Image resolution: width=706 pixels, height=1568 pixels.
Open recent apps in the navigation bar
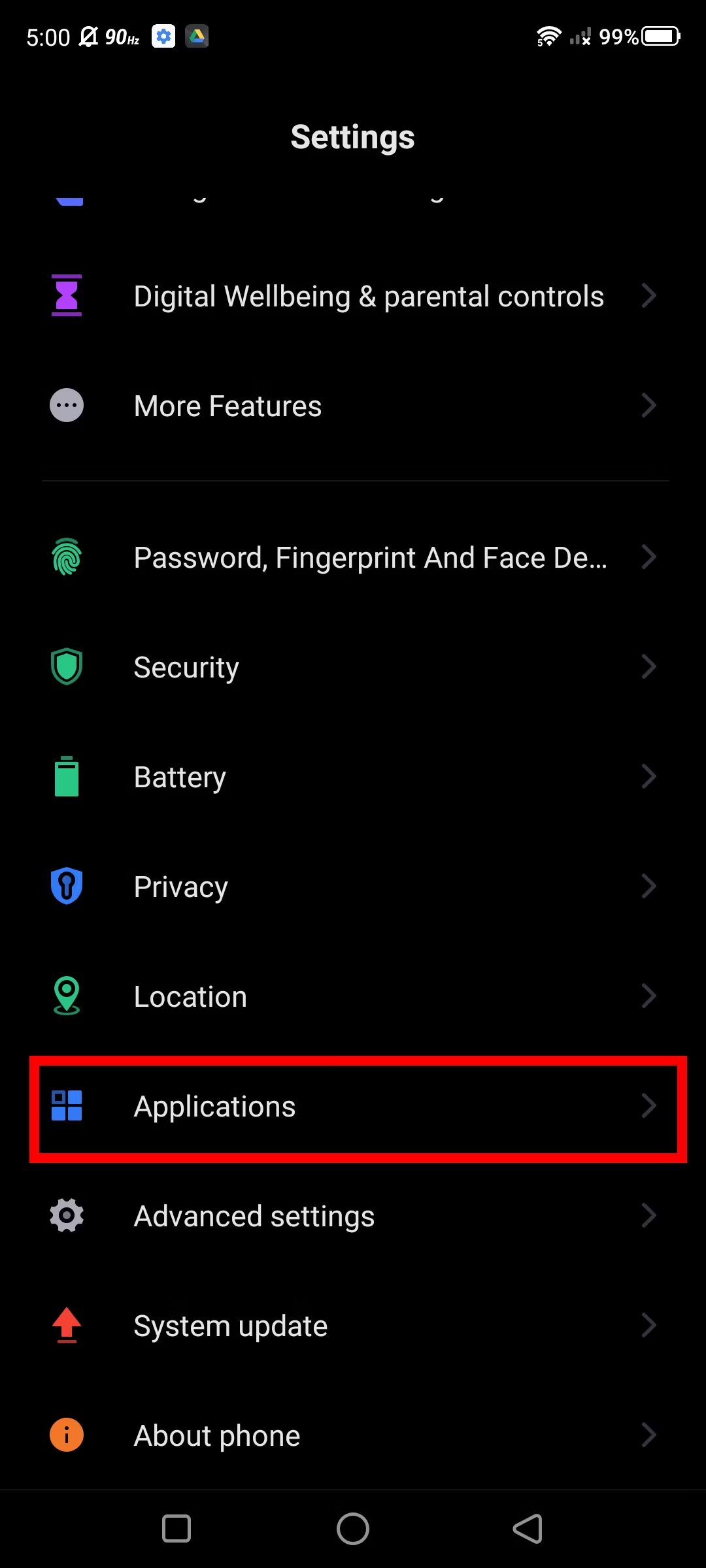coord(176,1529)
